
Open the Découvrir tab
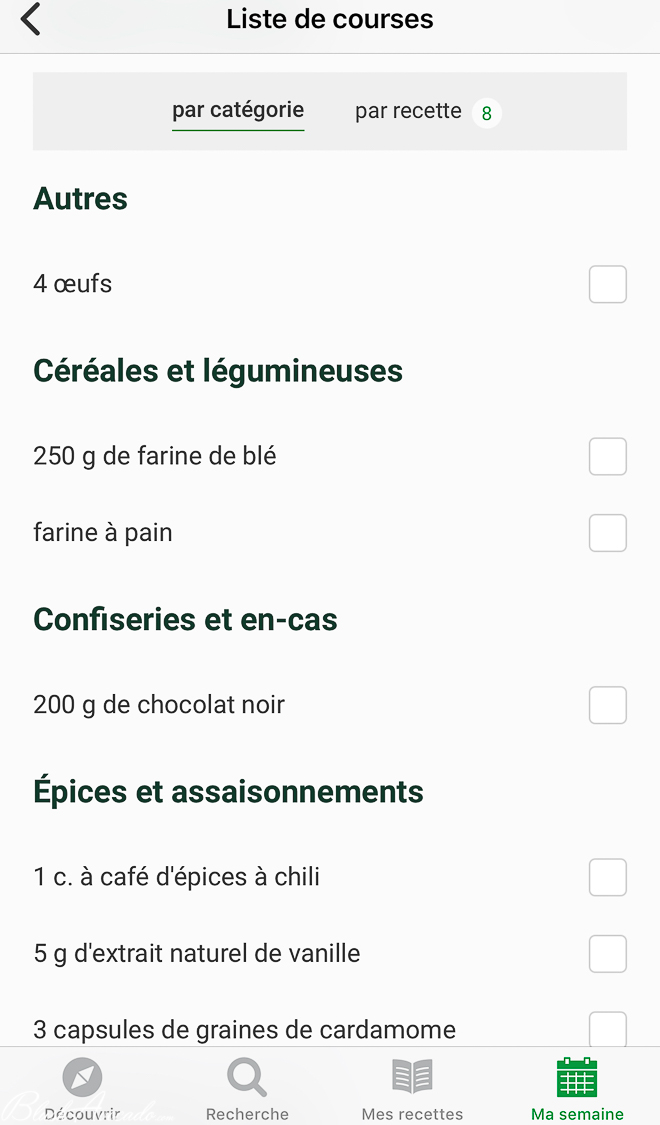point(82,1089)
